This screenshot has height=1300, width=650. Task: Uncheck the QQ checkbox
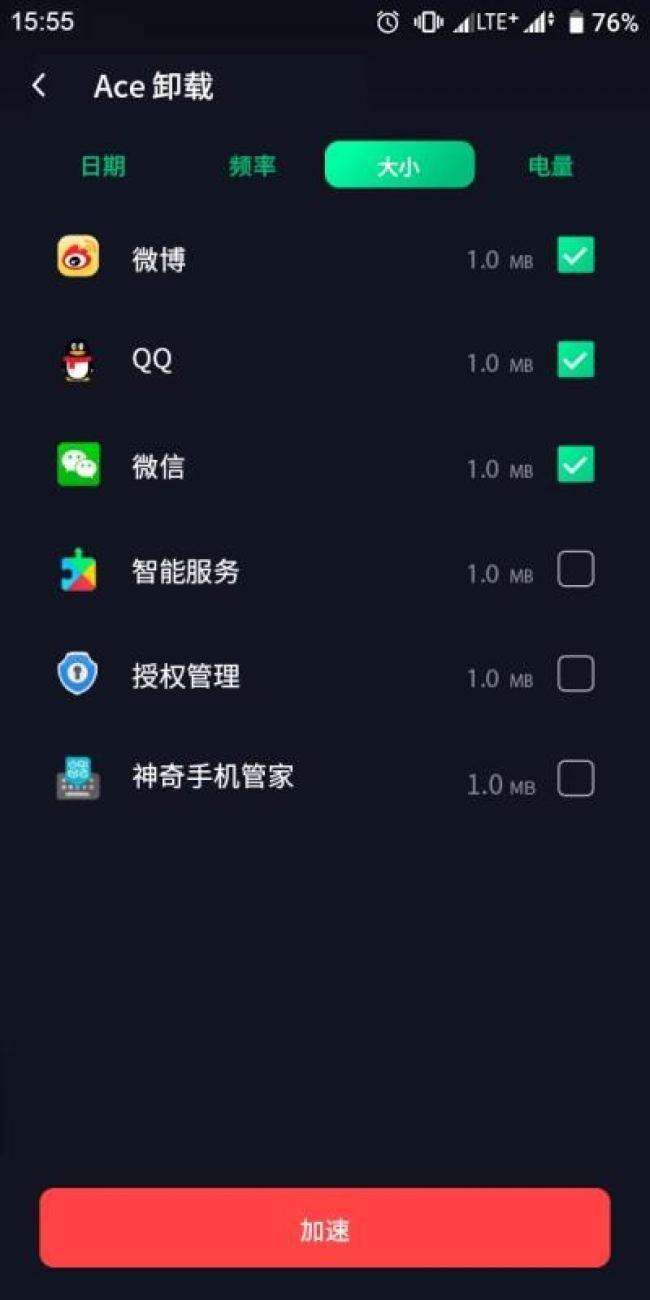(x=576, y=360)
